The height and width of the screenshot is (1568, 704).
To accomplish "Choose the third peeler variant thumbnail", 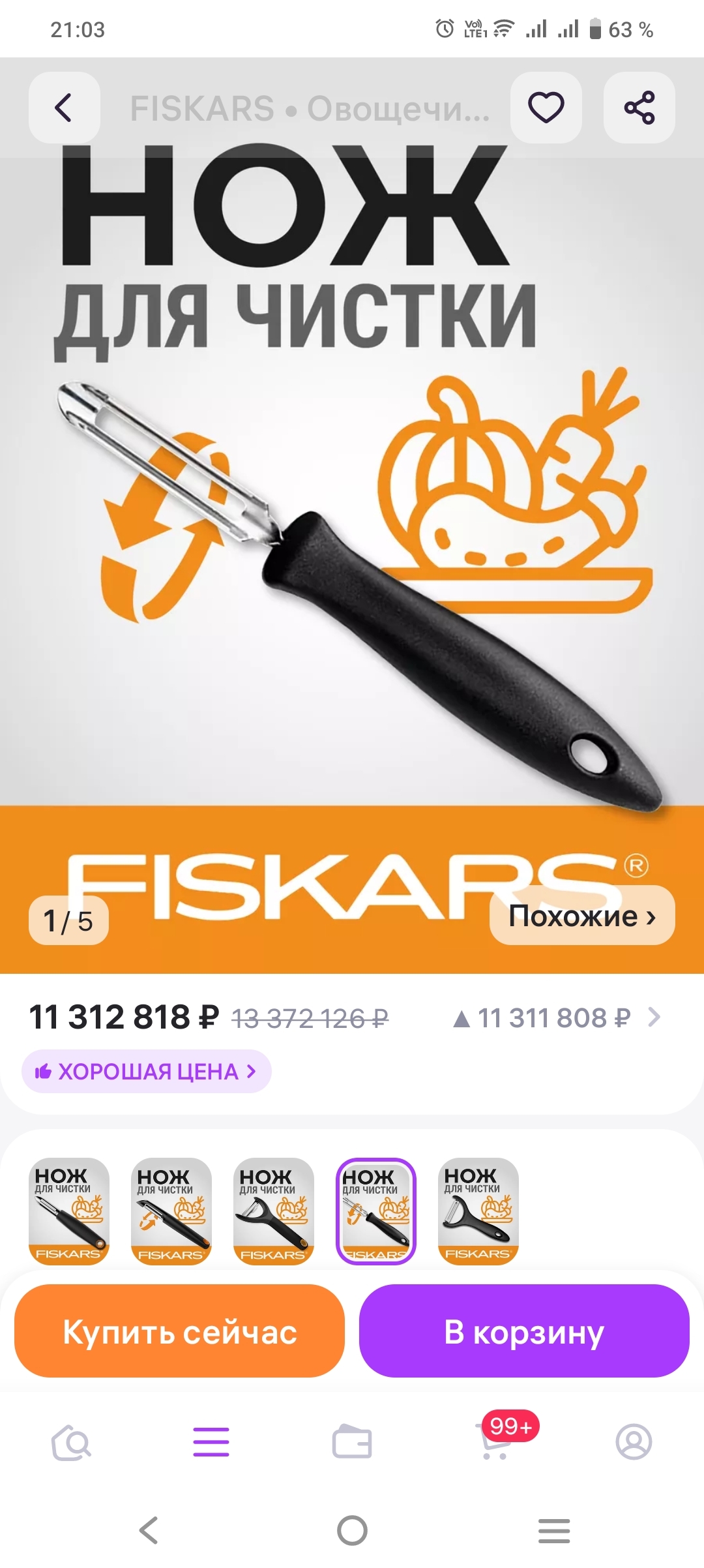I will coord(274,1211).
